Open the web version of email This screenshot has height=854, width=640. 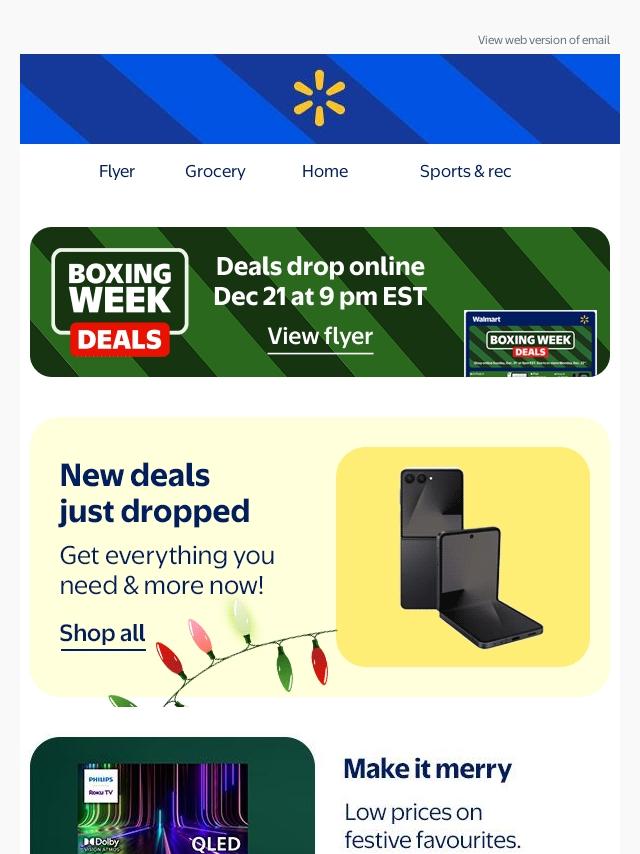point(543,40)
